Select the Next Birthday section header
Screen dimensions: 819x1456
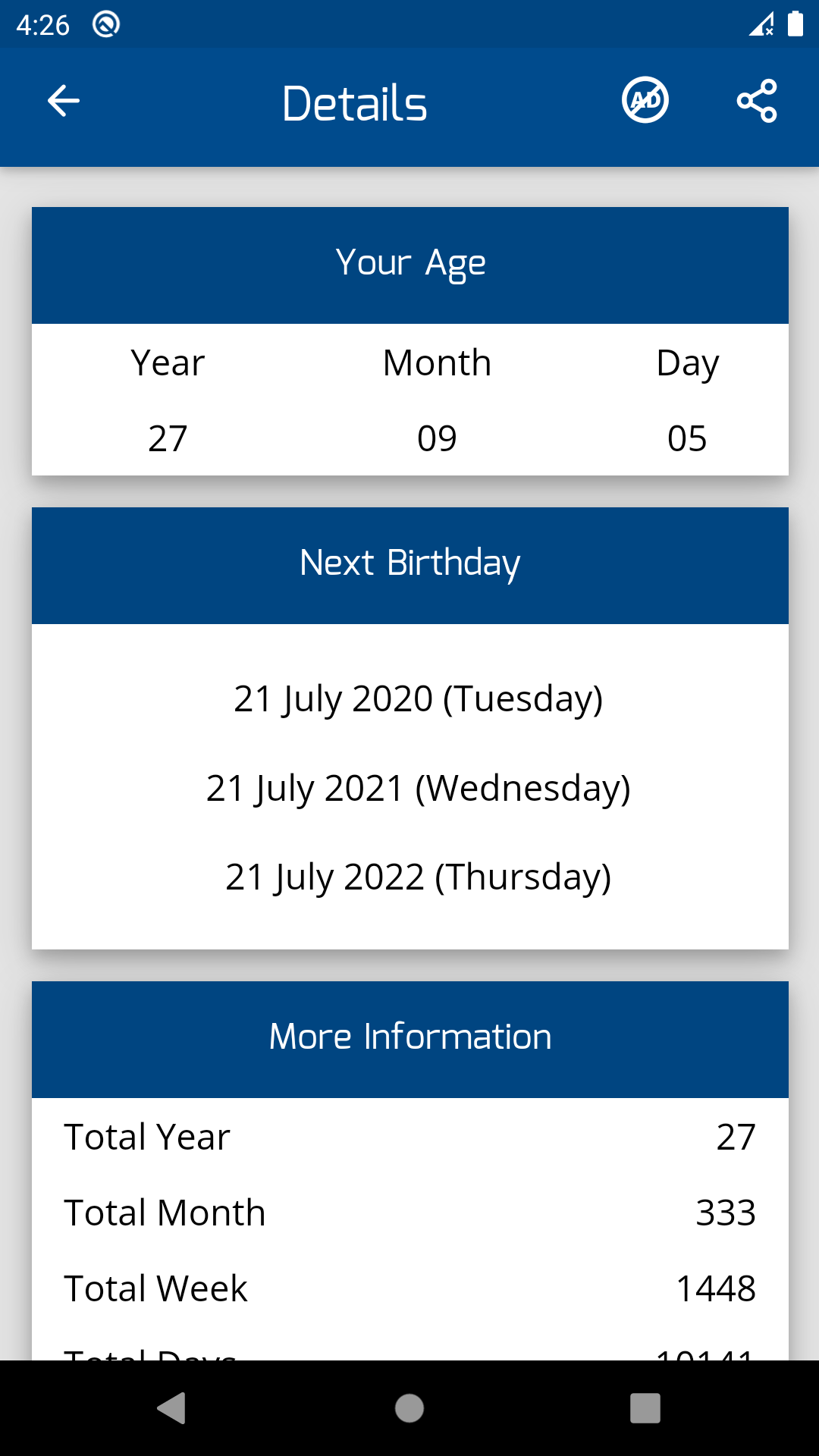pos(409,562)
